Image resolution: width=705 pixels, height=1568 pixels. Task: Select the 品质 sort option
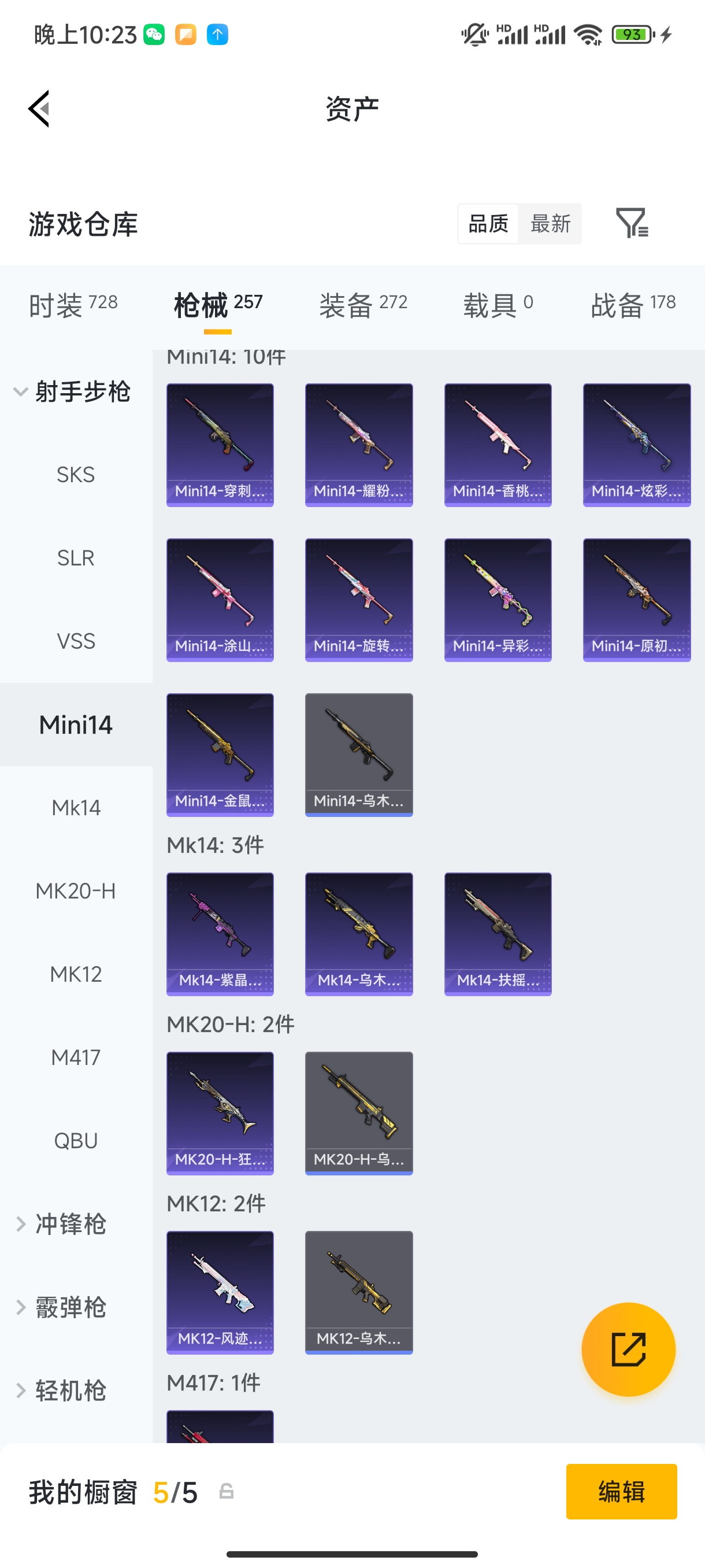click(488, 223)
